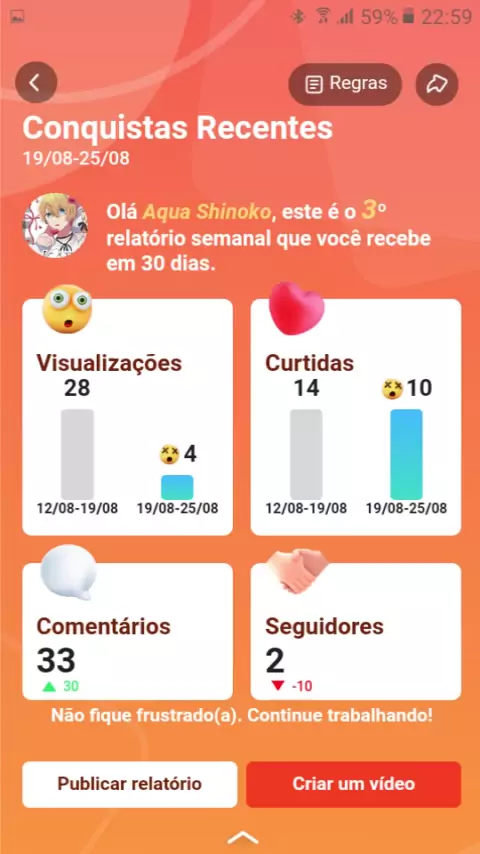Share this weekly report via the arrow icon

(437, 84)
